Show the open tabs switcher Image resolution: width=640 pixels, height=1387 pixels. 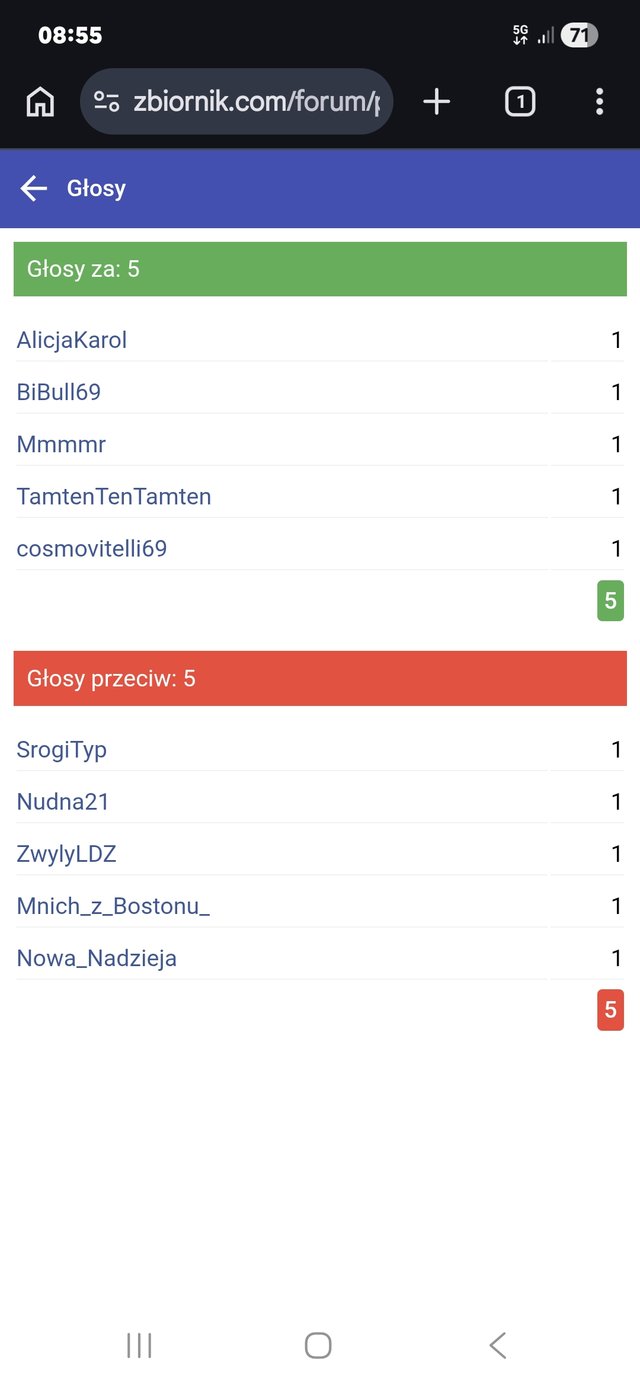click(520, 101)
